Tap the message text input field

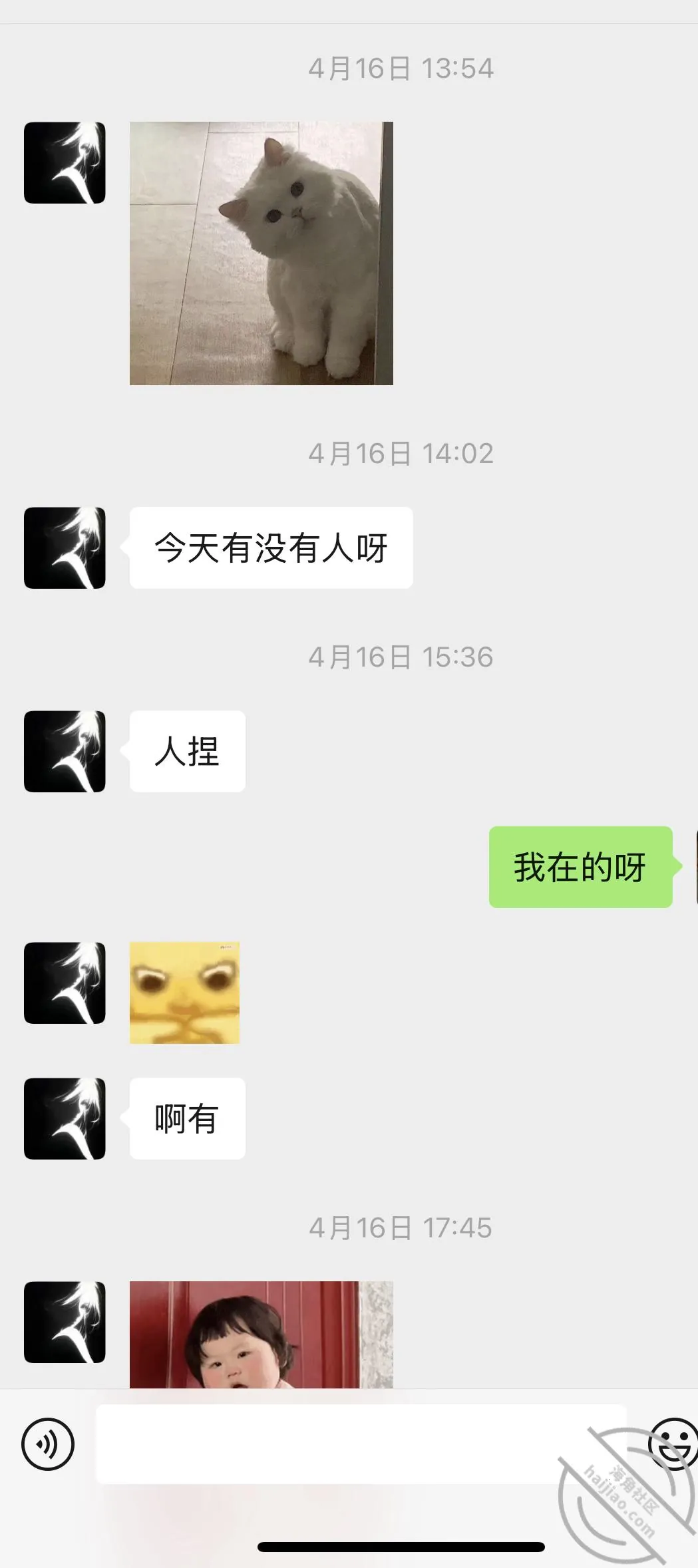point(361,1444)
